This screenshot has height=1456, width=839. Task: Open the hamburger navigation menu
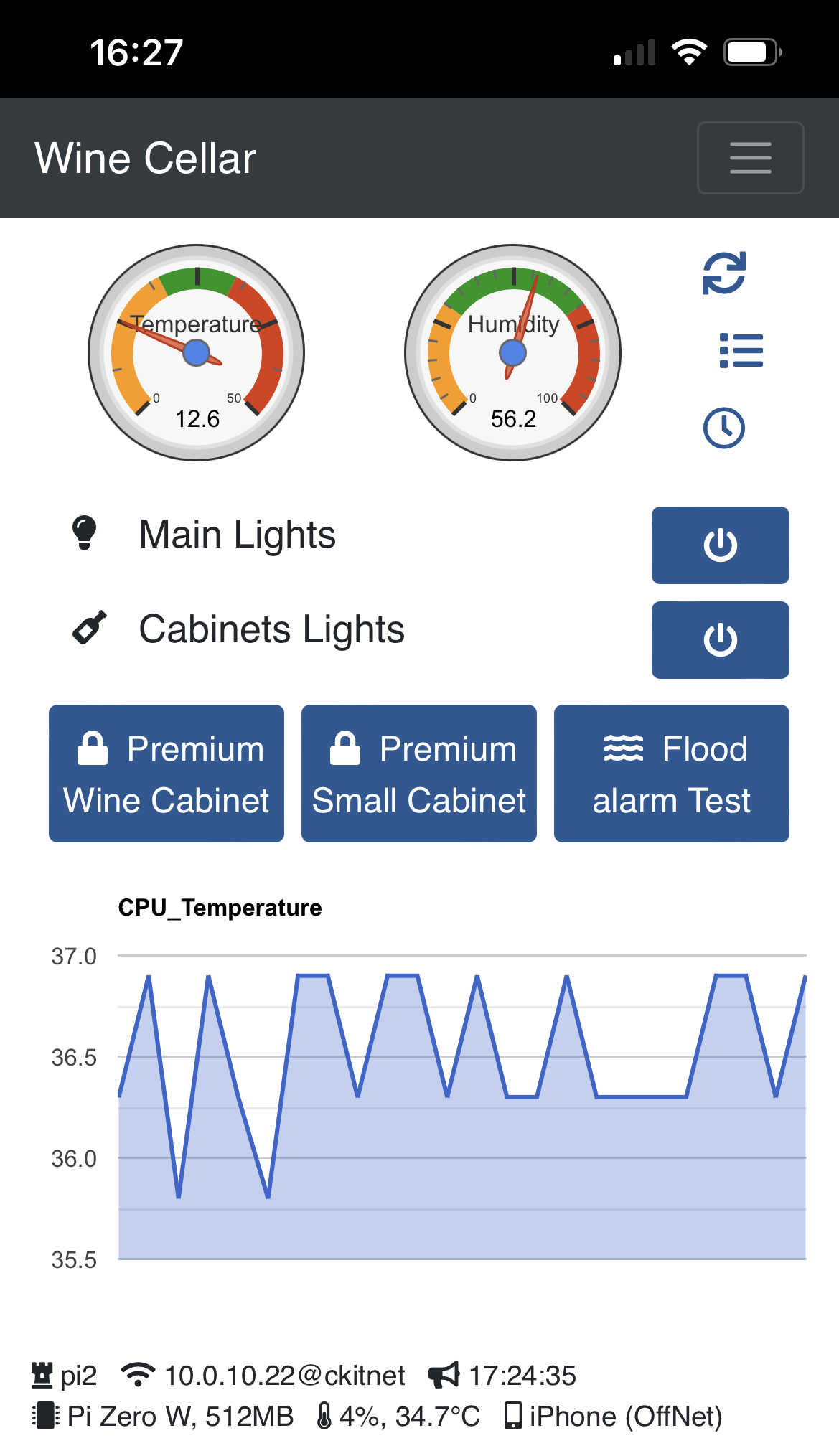[x=750, y=158]
